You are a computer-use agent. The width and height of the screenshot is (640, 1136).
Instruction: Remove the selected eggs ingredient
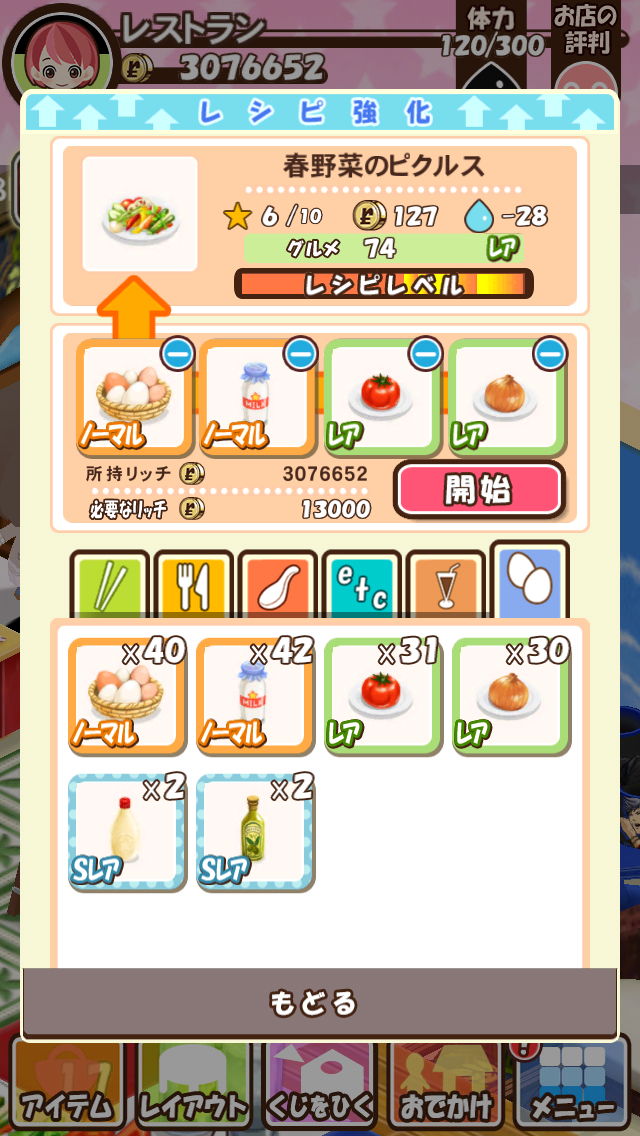[178, 353]
